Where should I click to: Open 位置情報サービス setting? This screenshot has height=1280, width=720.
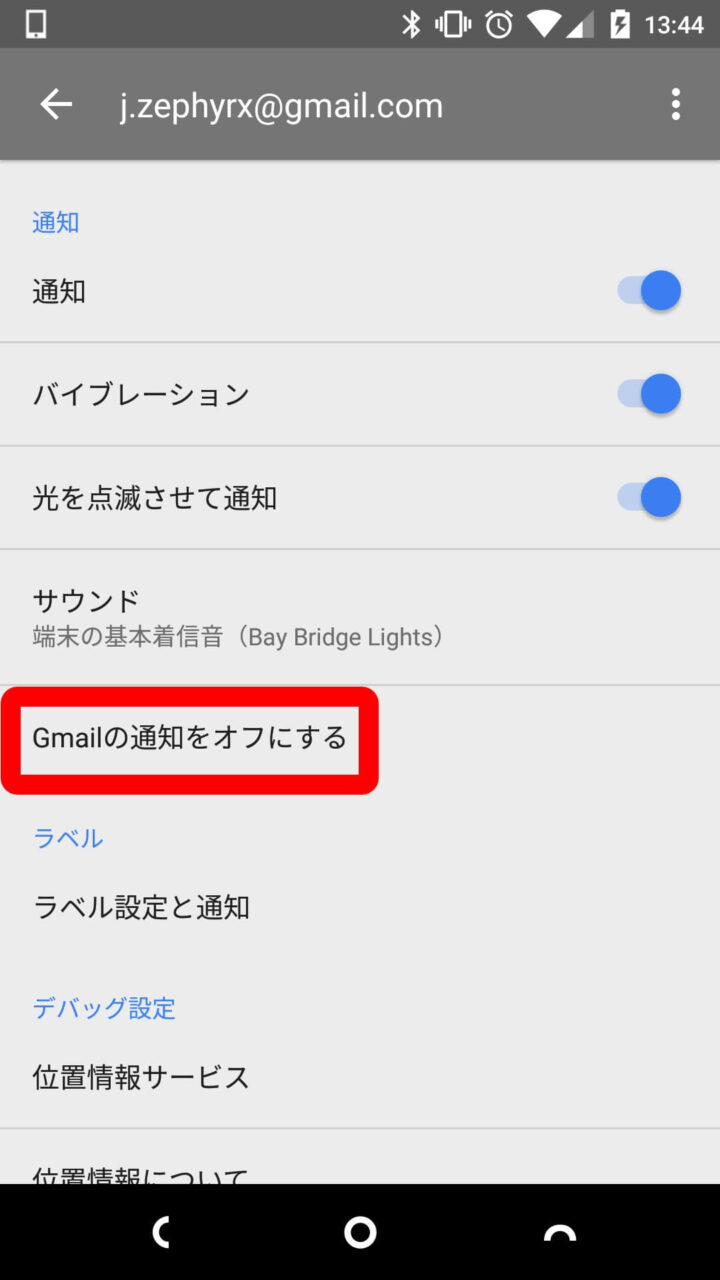(x=141, y=1077)
